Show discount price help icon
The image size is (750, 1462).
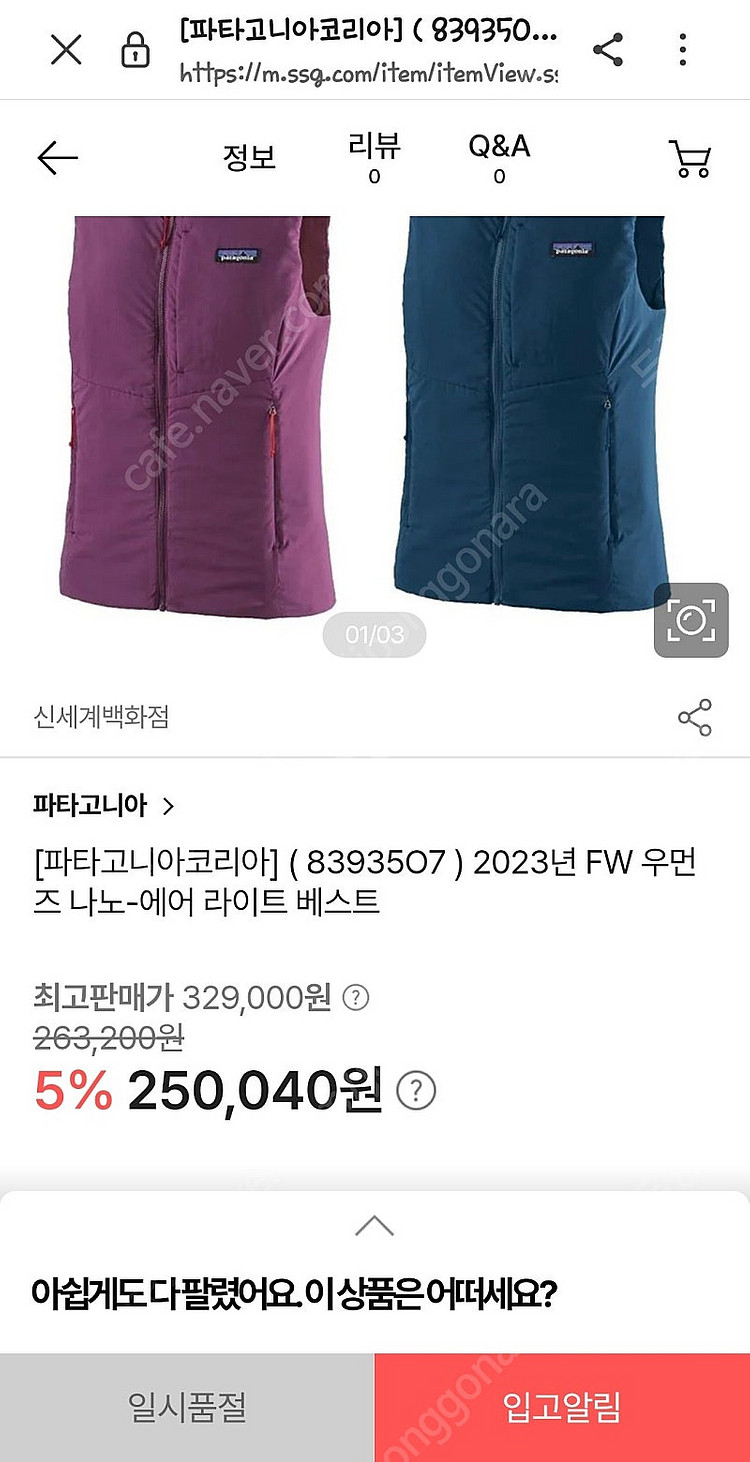click(416, 1091)
